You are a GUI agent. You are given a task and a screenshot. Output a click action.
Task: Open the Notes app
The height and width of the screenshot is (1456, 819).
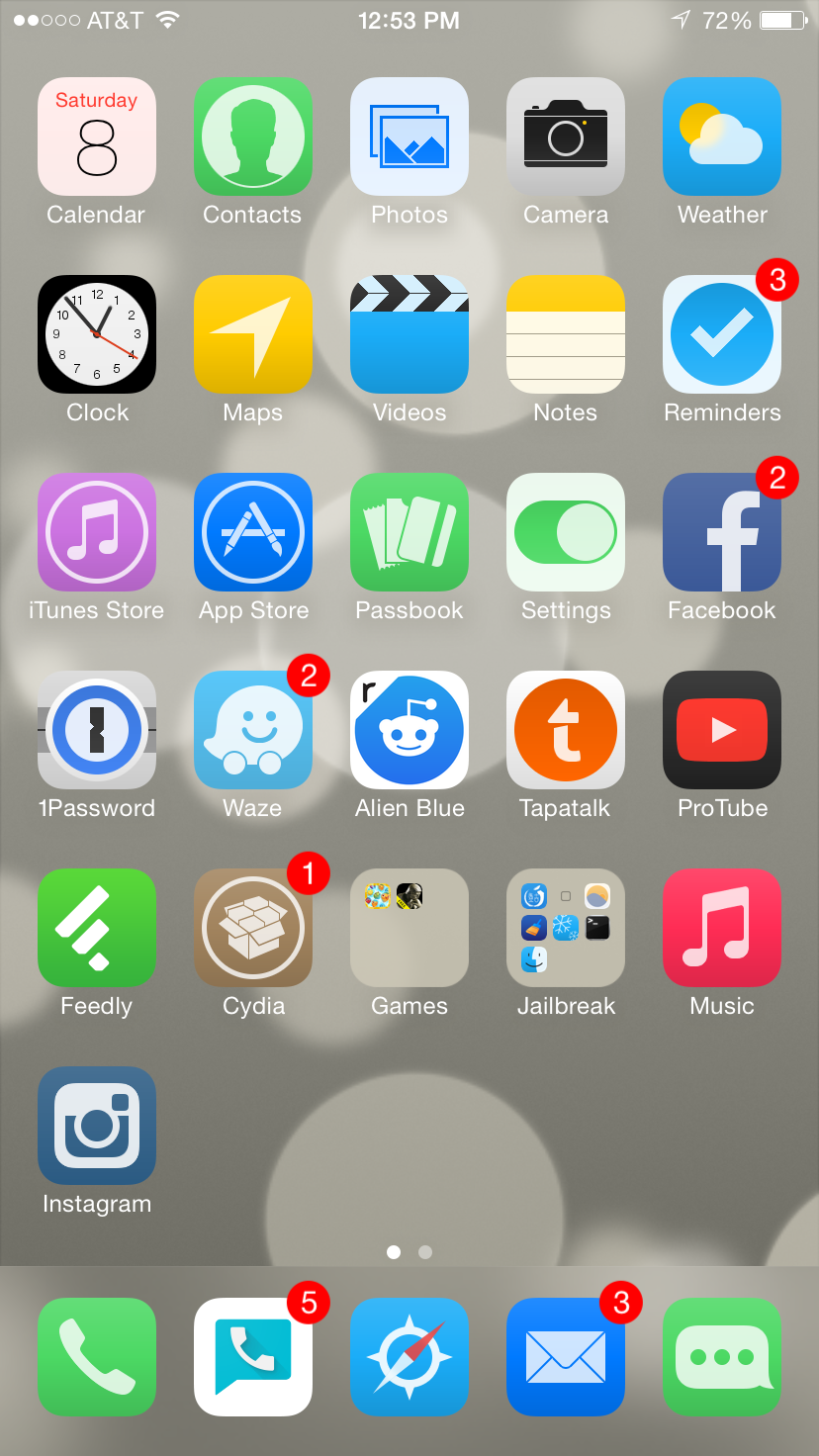tap(566, 334)
